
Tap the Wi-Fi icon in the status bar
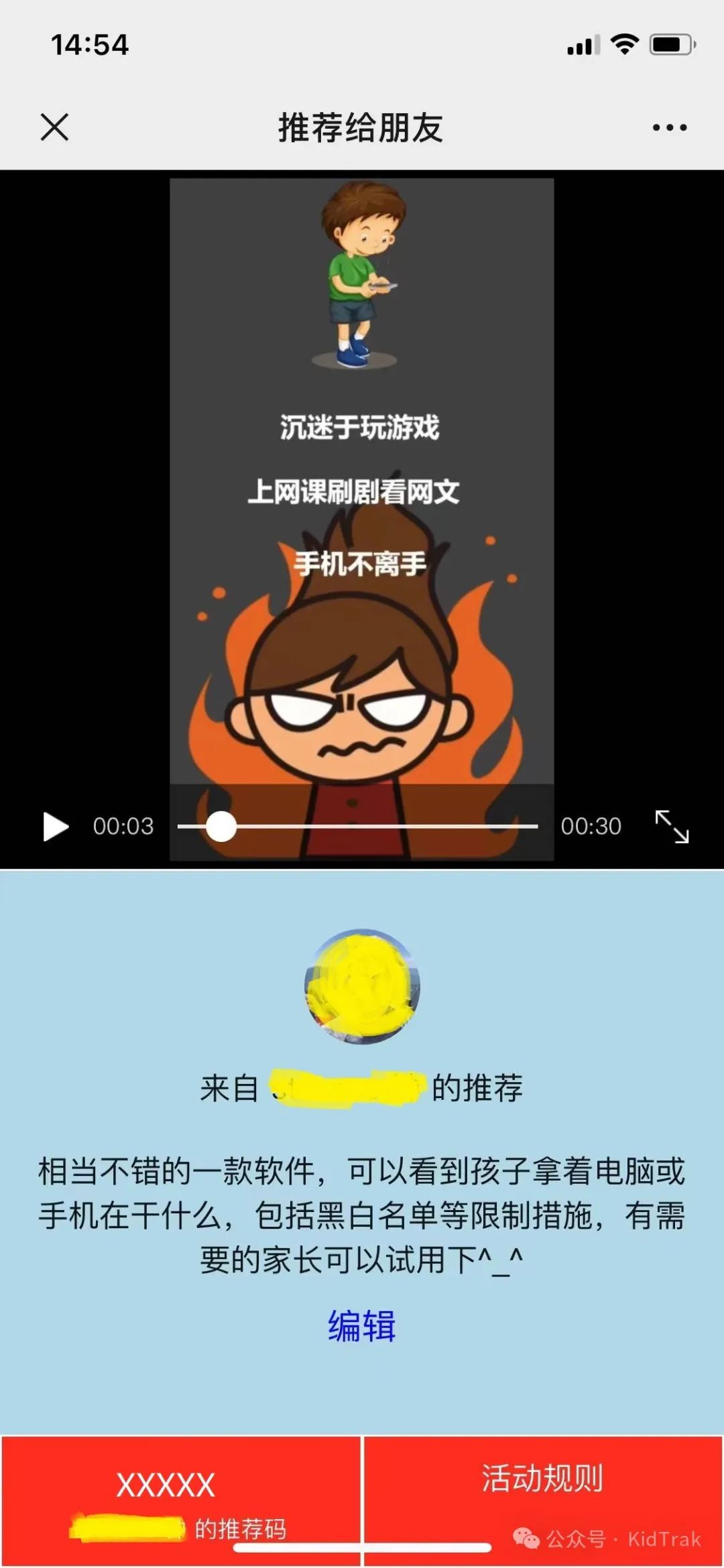(625, 42)
